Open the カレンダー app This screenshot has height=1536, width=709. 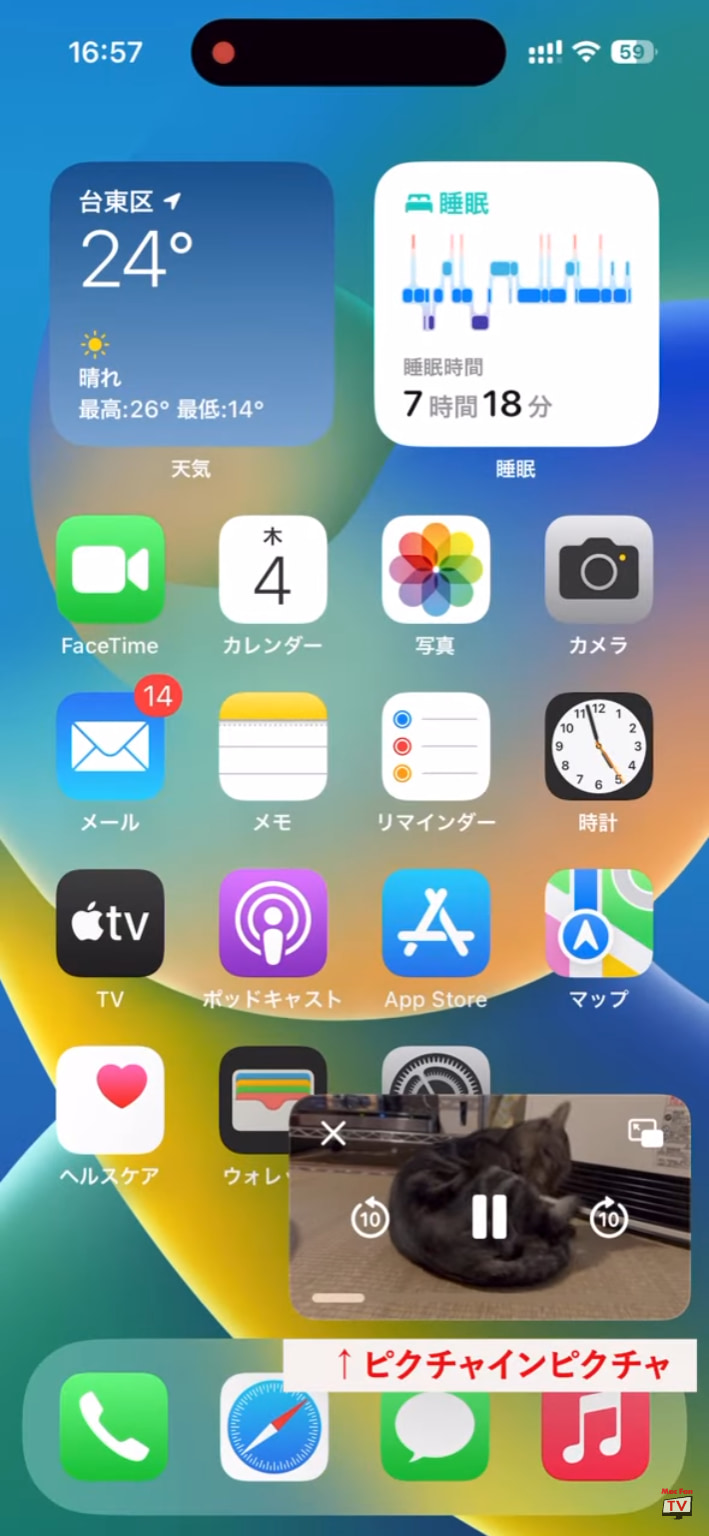click(273, 570)
